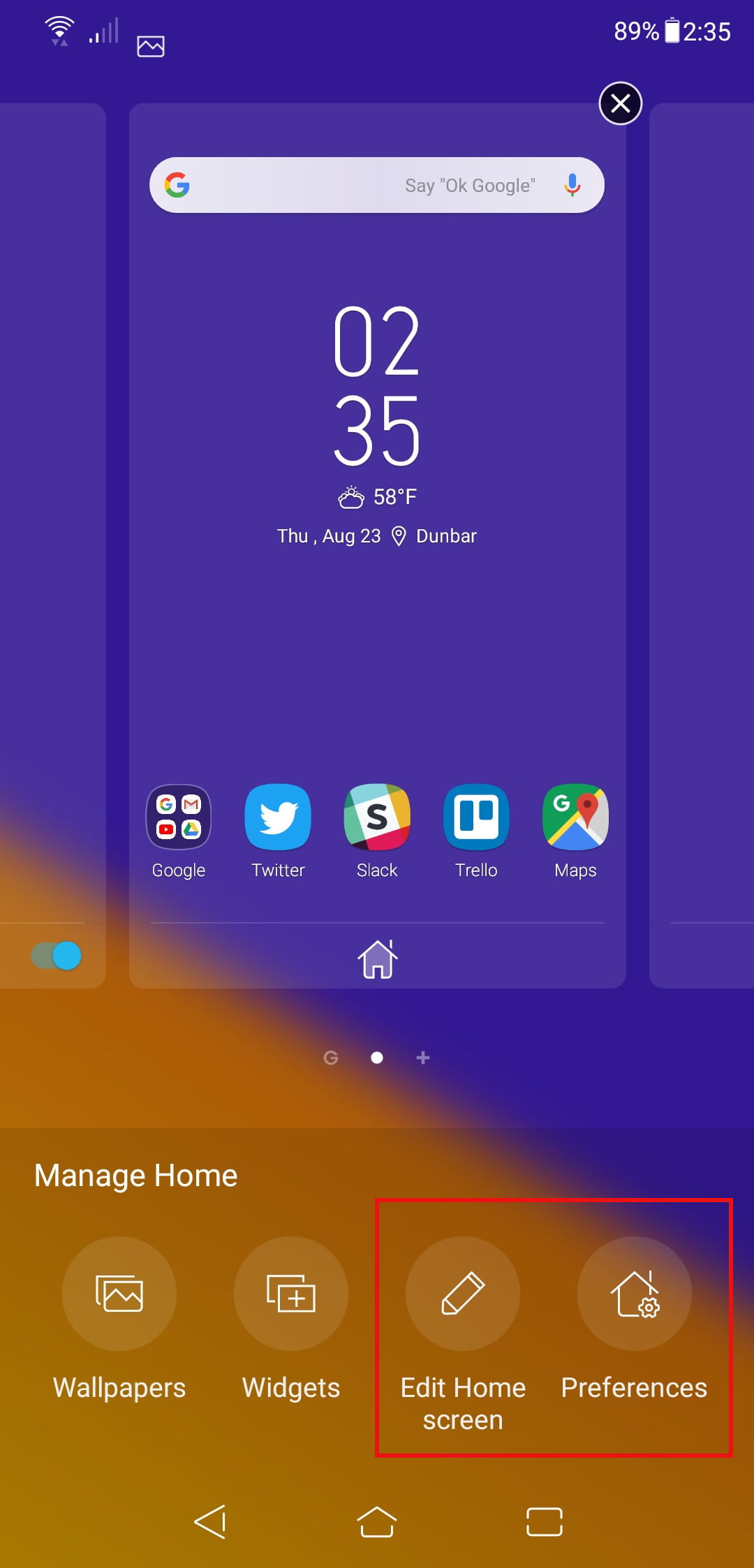
Task: Select Edit Home screen
Action: 463,1294
